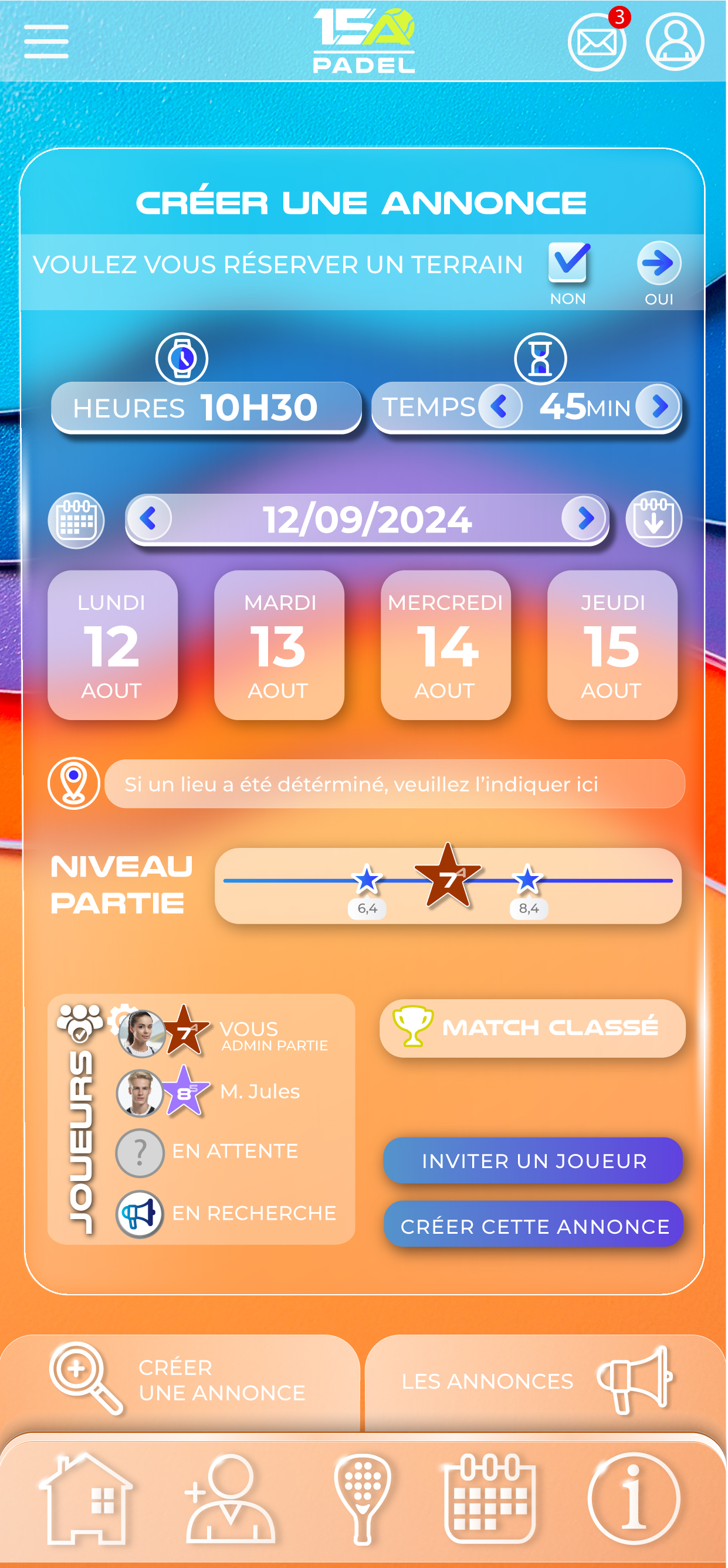Select the Mercredi 14 Aout card
728x1568 pixels.
(x=446, y=645)
